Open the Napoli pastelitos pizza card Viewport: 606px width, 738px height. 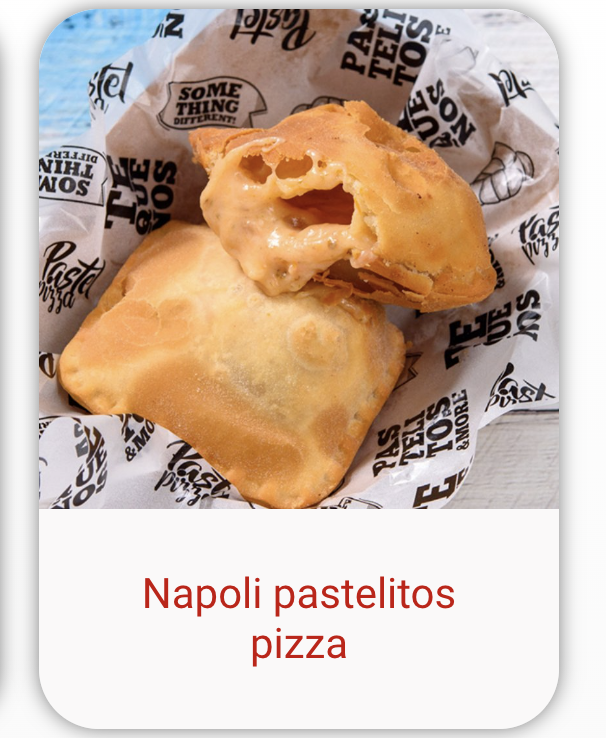299,370
